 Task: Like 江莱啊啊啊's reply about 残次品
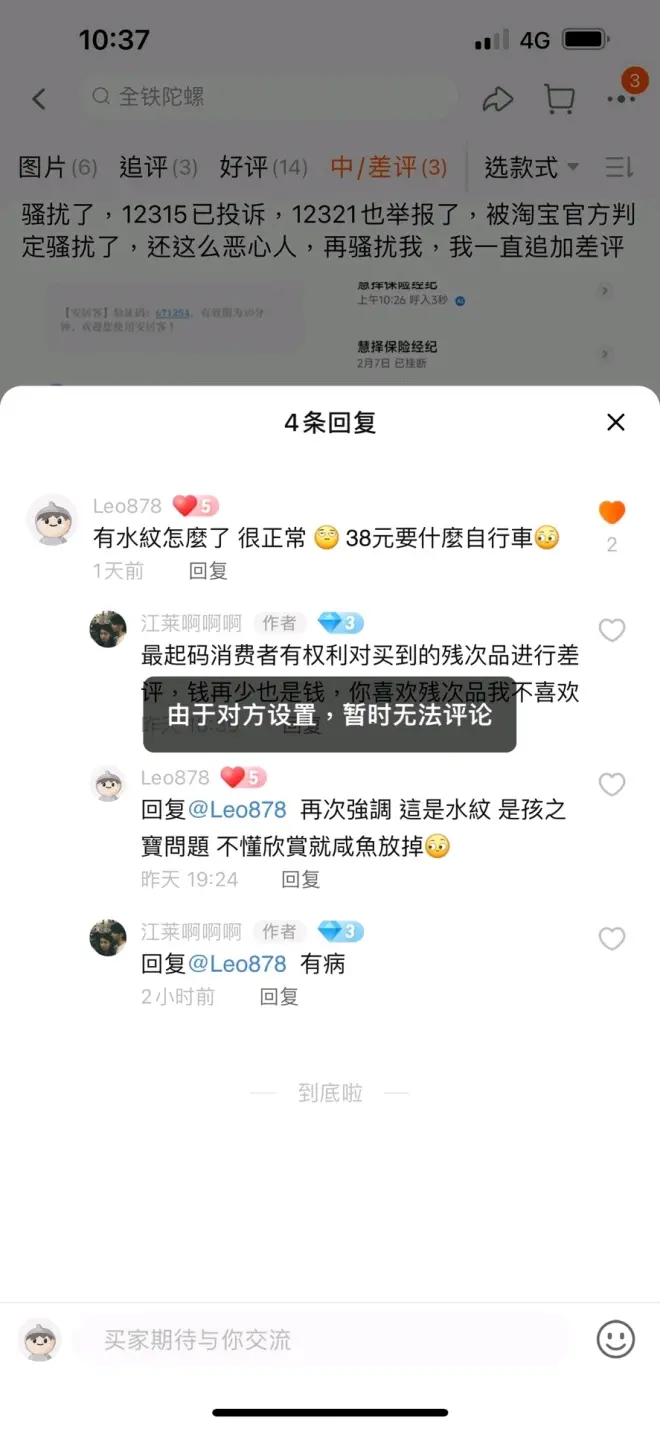pos(611,630)
